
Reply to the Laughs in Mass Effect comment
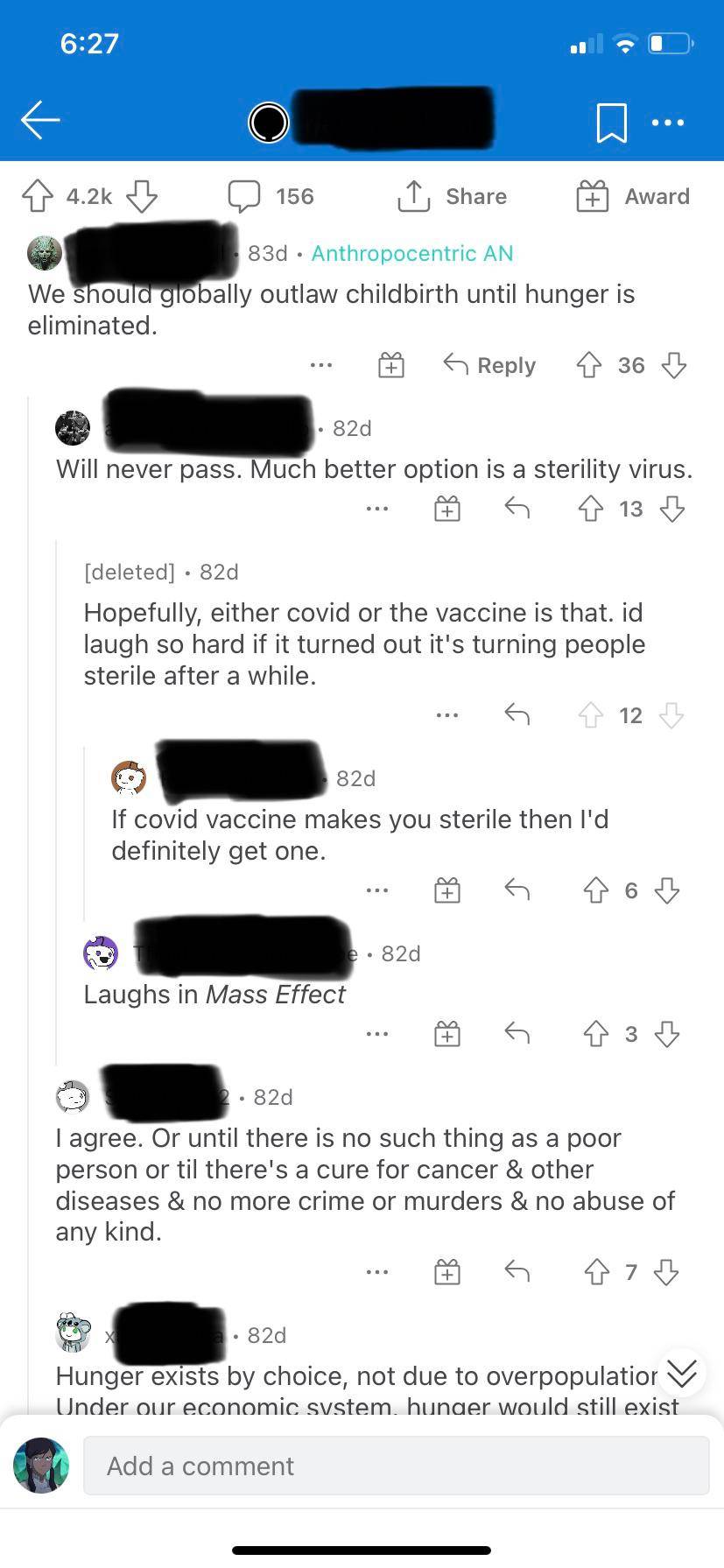coord(517,1034)
